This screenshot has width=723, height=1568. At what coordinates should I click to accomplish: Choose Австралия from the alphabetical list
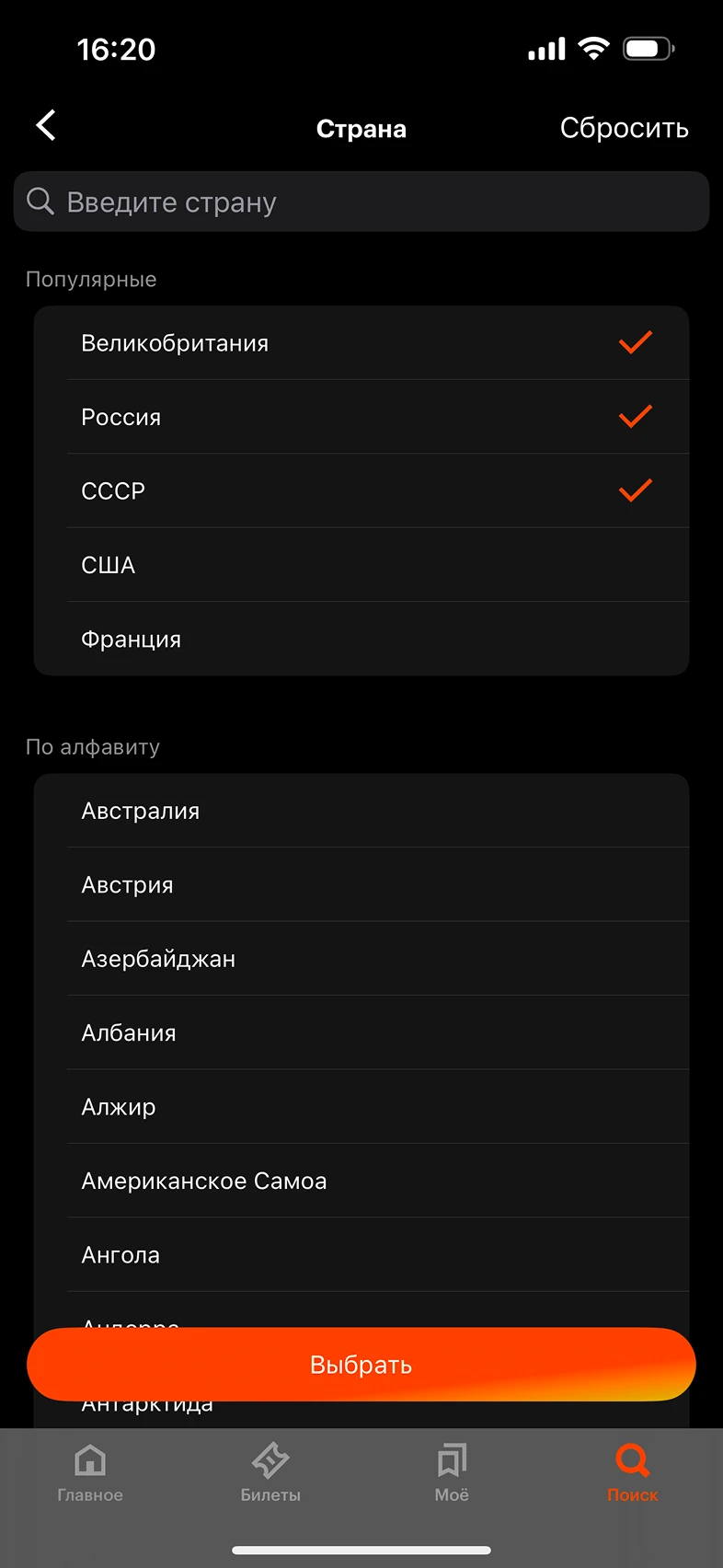coord(361,811)
